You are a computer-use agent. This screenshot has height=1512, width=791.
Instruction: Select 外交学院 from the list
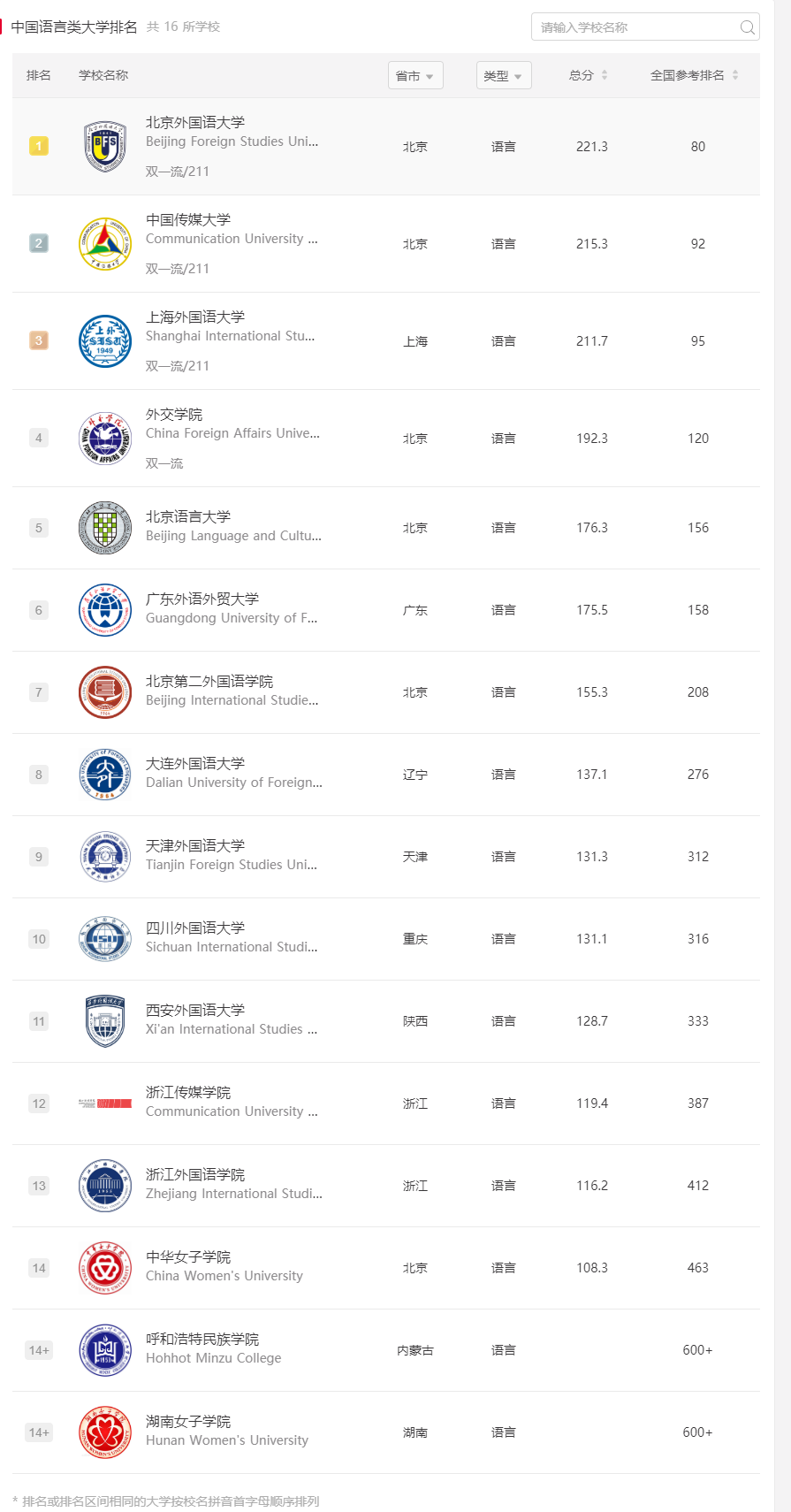pos(386,439)
